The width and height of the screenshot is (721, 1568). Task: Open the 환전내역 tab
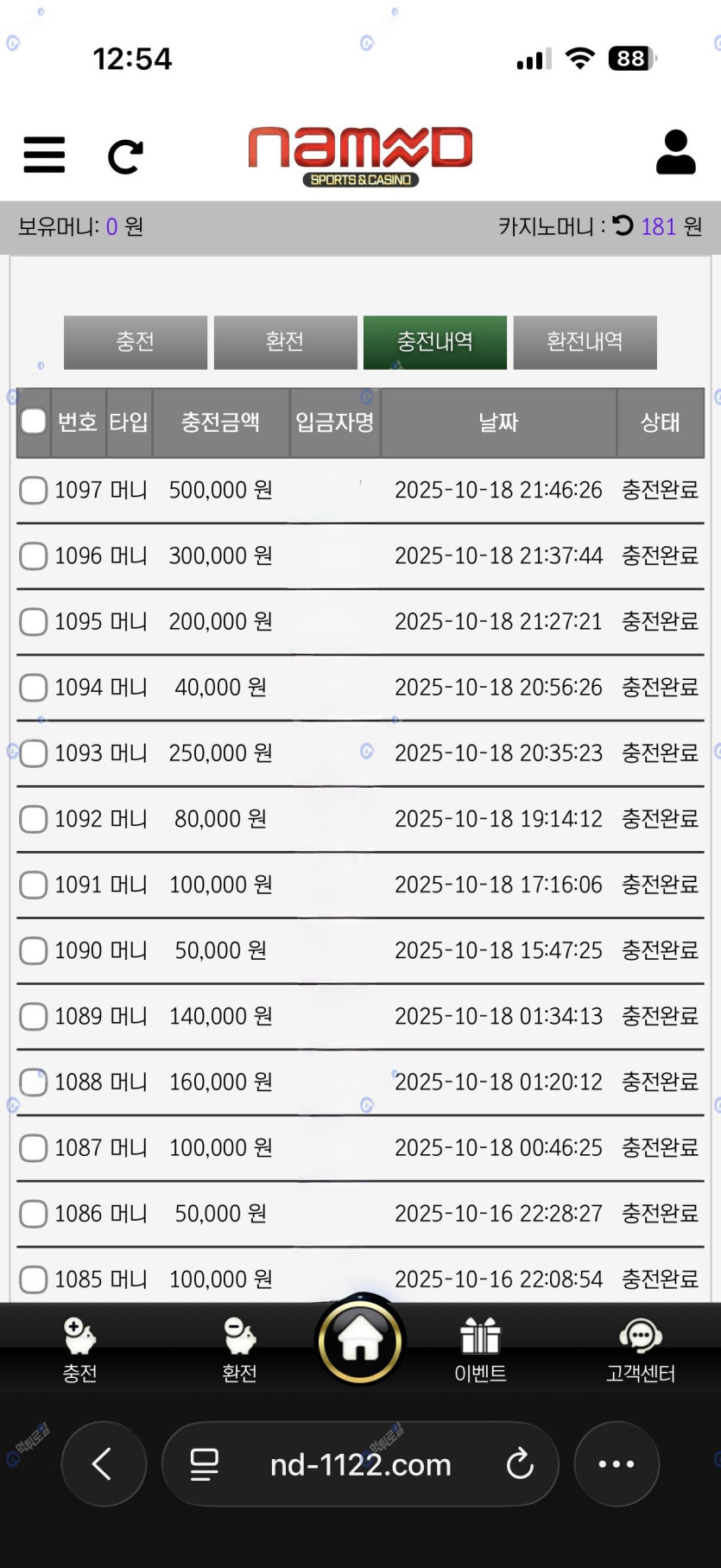(x=585, y=342)
